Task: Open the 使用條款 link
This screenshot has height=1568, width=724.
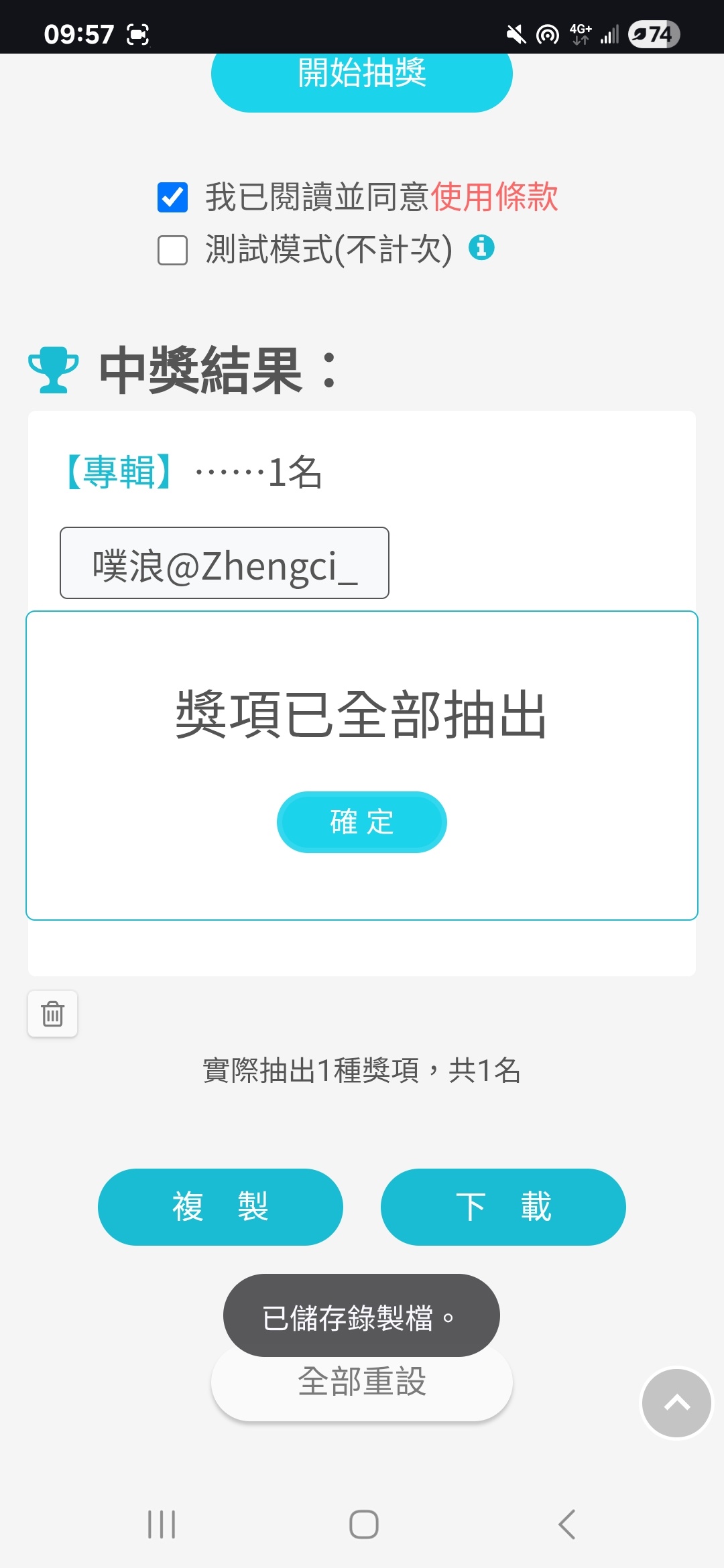Action: coord(494,197)
